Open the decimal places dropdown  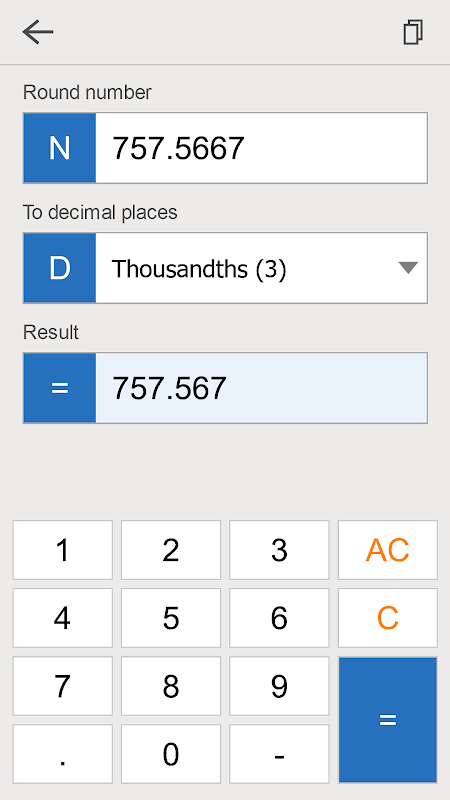261,268
